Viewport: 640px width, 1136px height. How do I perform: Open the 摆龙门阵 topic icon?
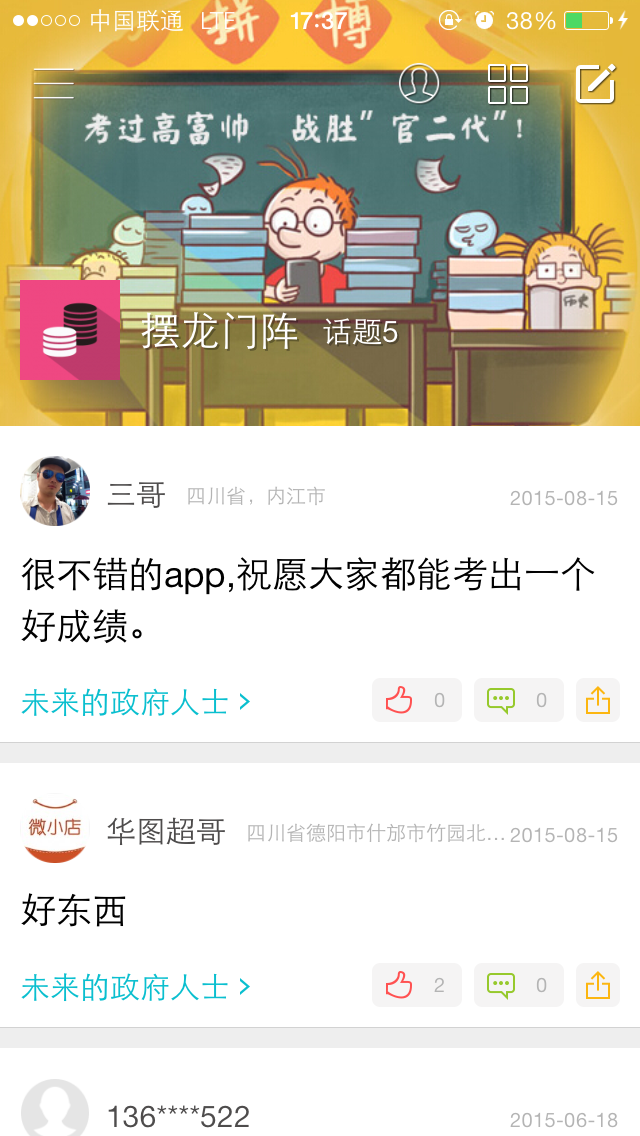pos(70,330)
